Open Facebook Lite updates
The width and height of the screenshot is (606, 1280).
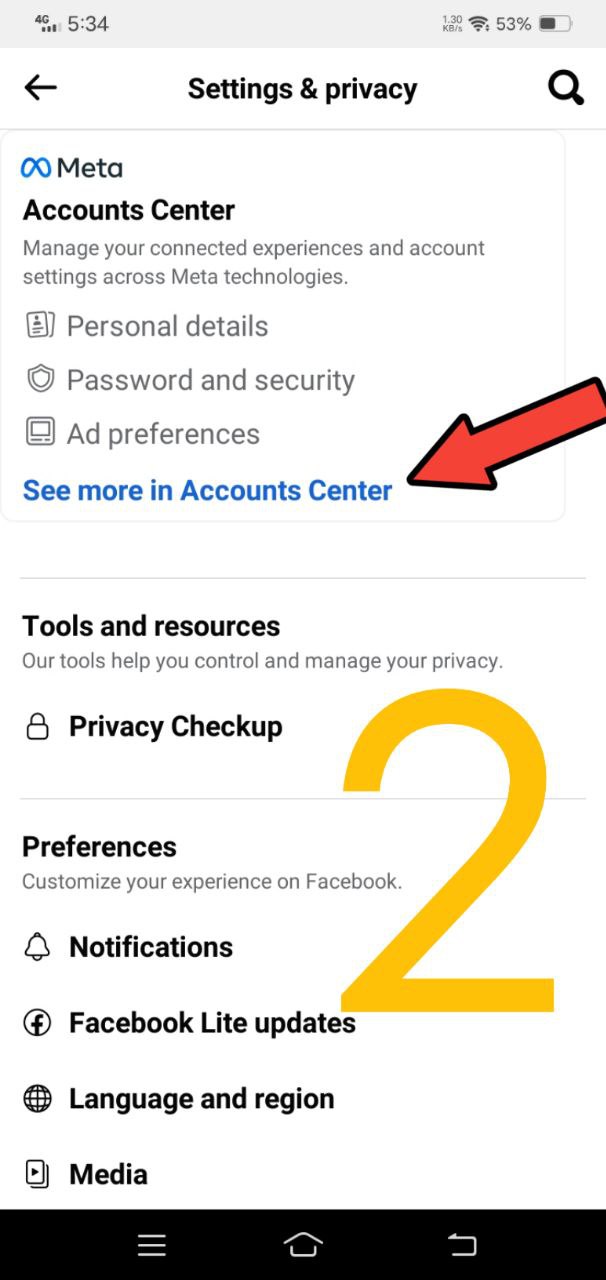(x=211, y=1022)
